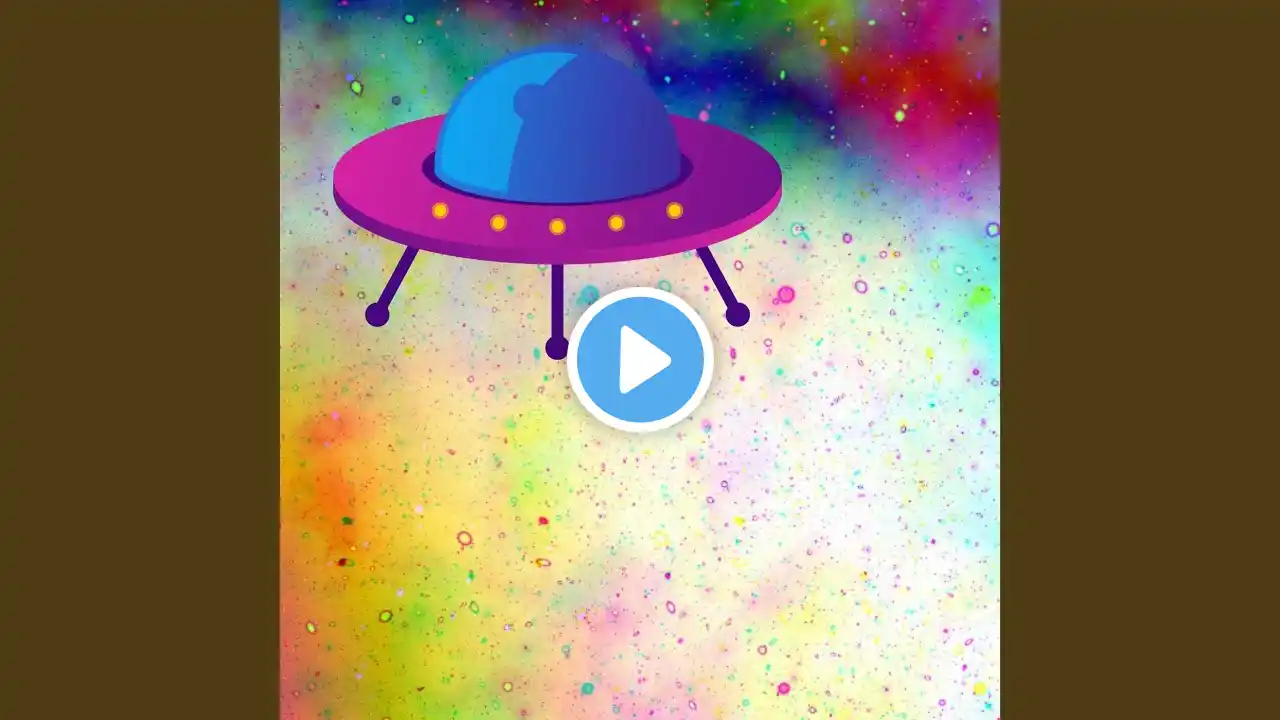The height and width of the screenshot is (720, 1280).
Task: Play the UFO video
Action: tap(640, 359)
